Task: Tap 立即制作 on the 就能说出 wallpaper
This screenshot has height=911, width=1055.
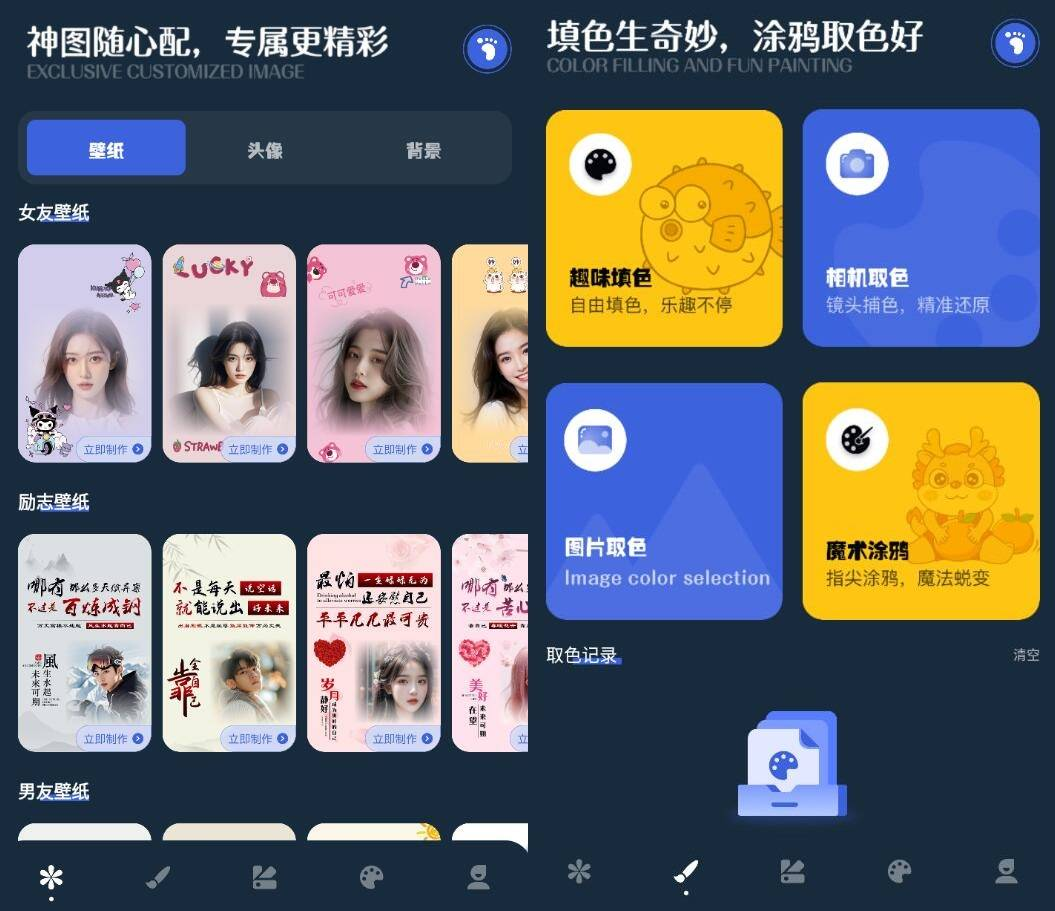Action: click(257, 739)
